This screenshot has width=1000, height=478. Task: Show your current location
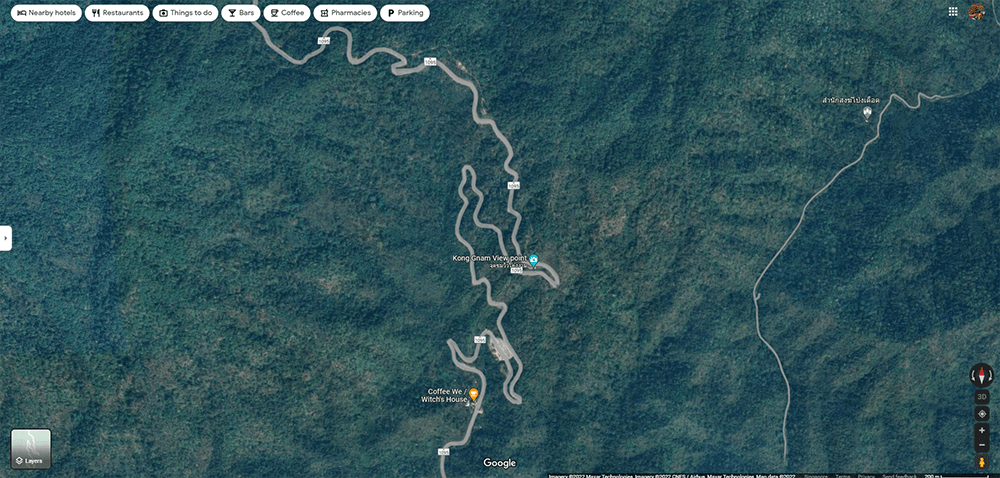point(982,413)
